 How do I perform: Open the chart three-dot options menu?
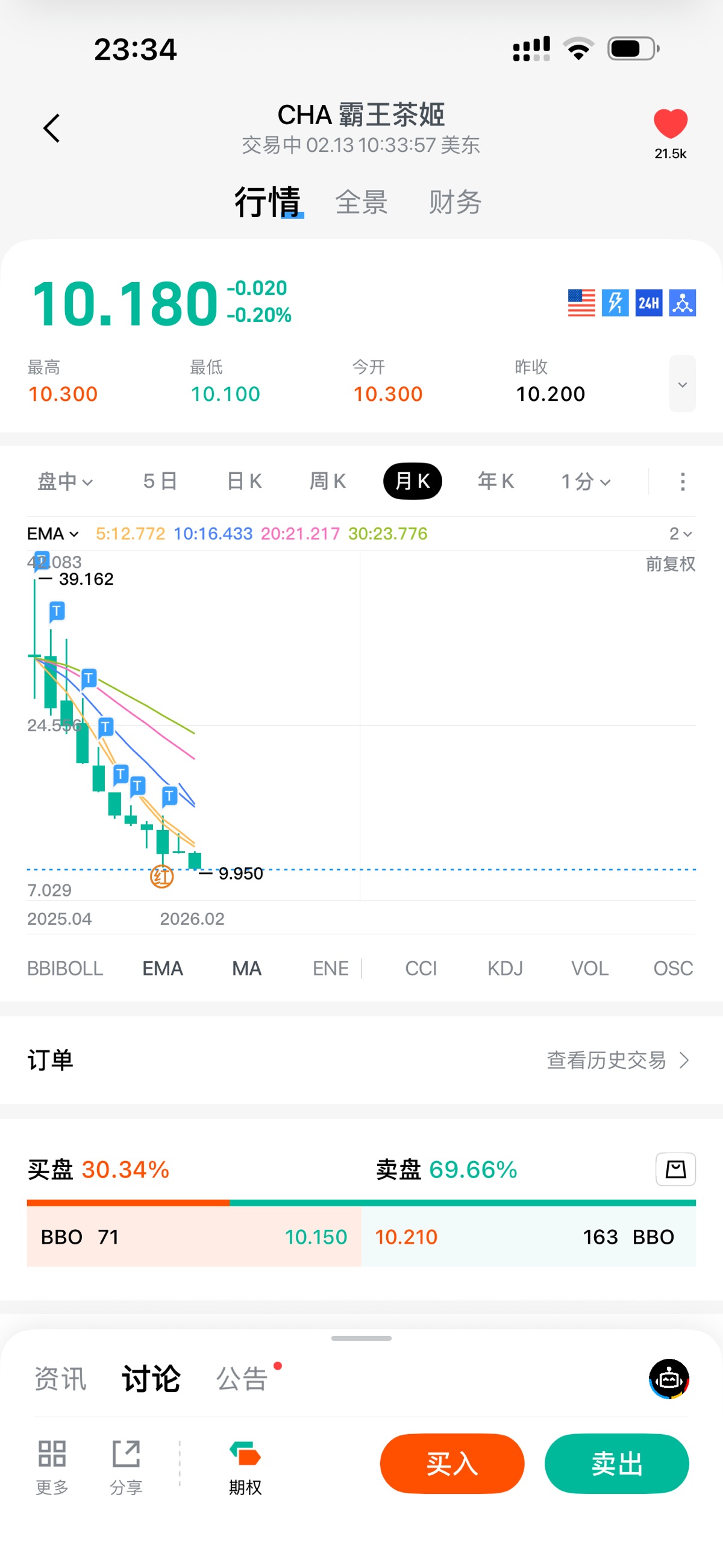[682, 482]
